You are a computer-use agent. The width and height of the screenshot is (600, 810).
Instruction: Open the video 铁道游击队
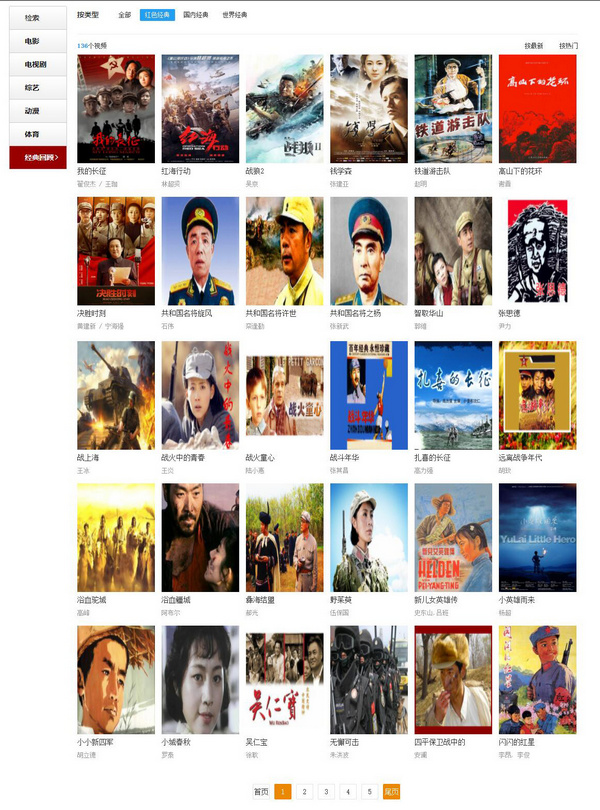(452, 108)
